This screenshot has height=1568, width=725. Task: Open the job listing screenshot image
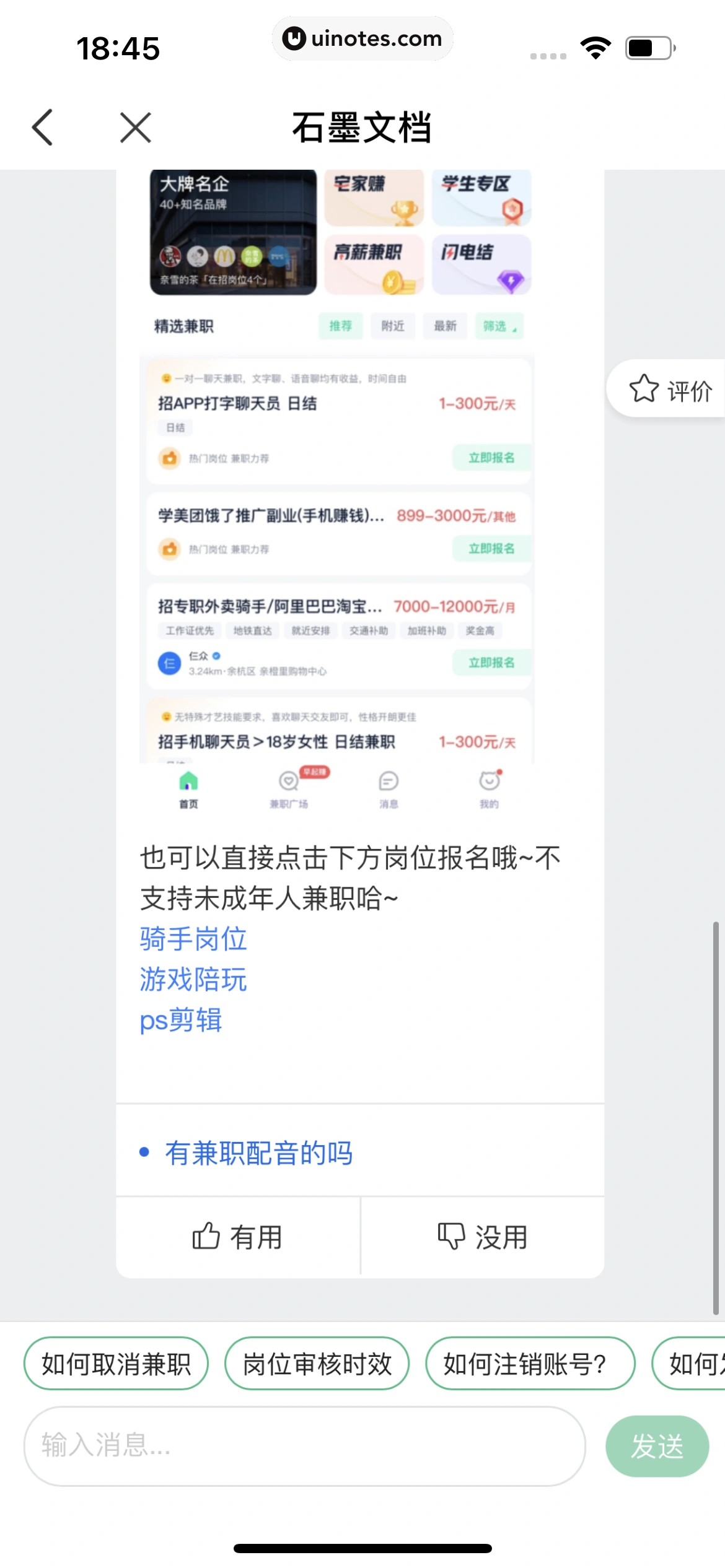click(x=338, y=489)
